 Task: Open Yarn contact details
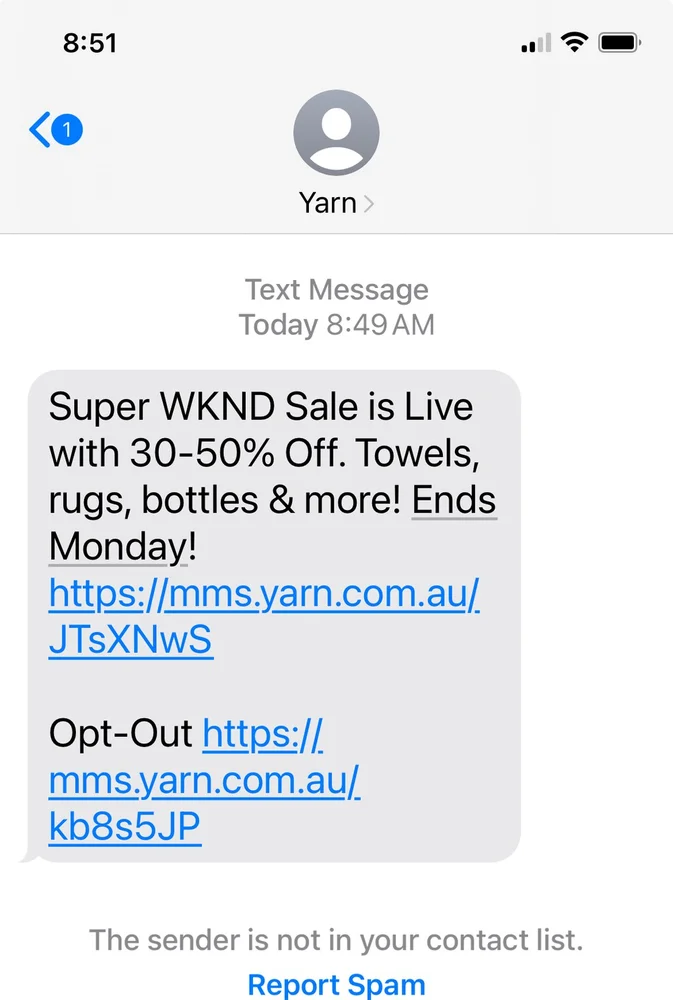point(336,203)
